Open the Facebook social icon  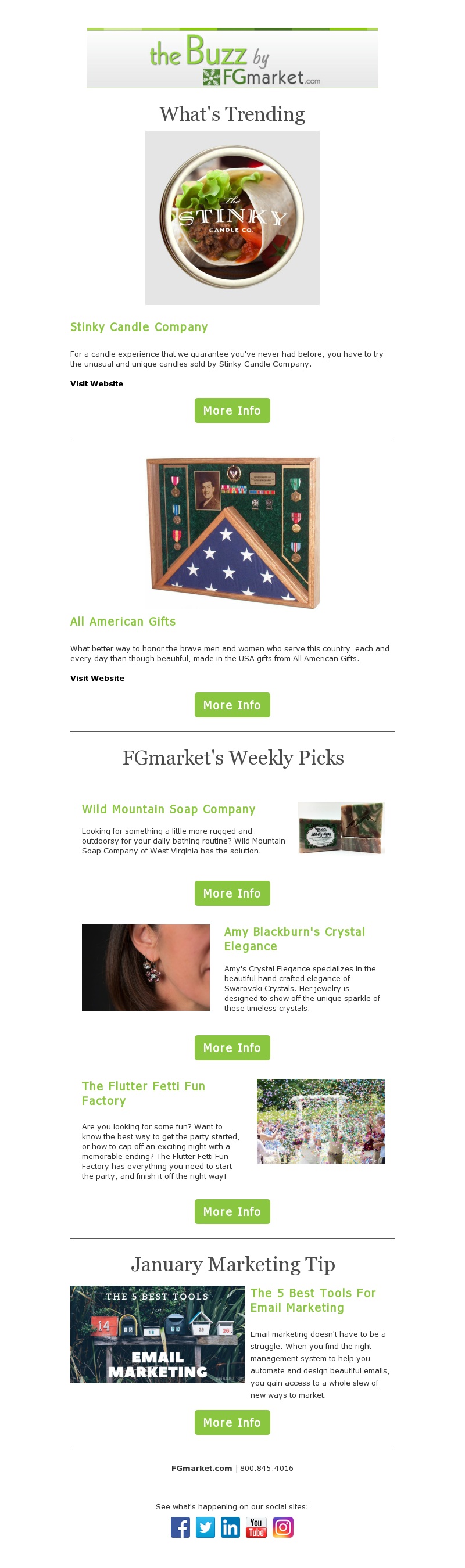pyautogui.click(x=180, y=1527)
